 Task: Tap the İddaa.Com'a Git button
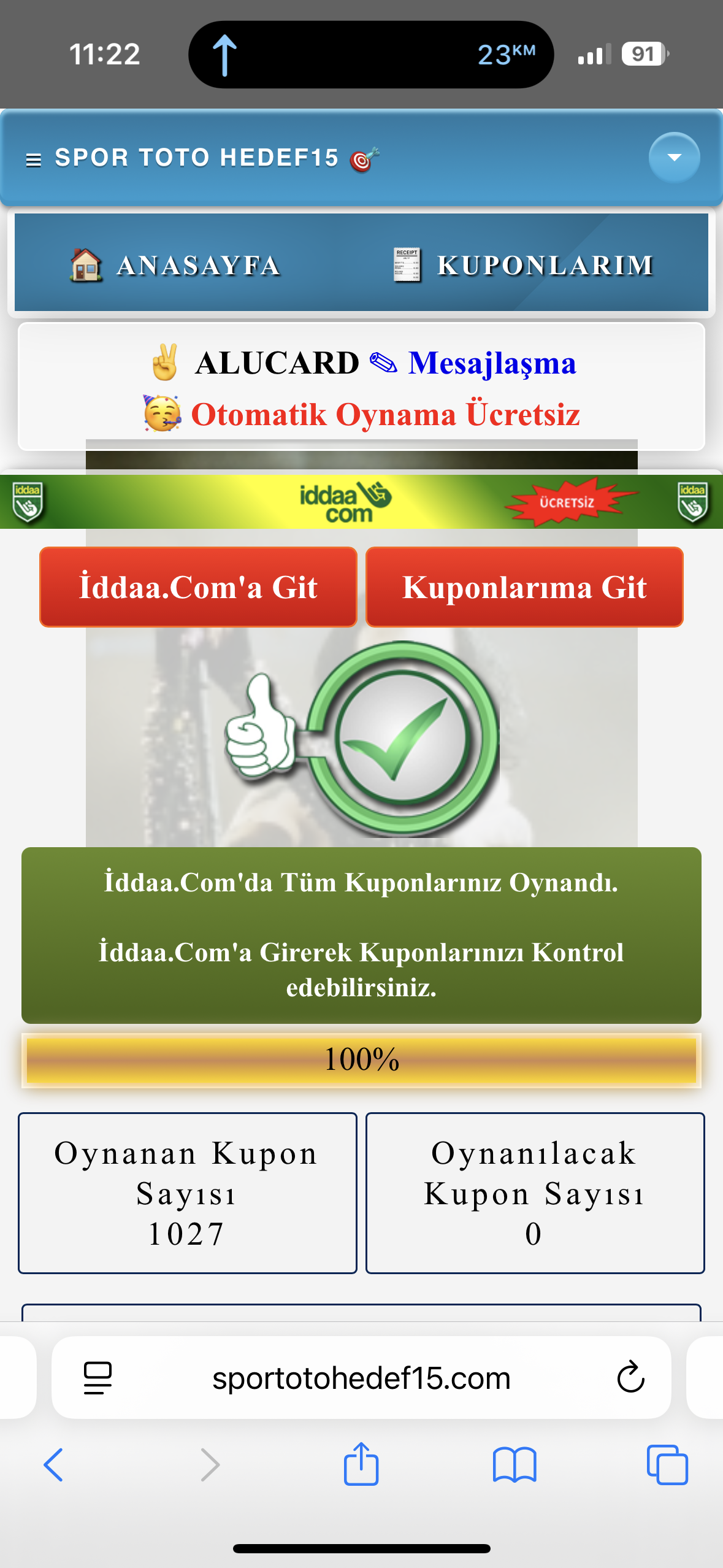[x=198, y=587]
